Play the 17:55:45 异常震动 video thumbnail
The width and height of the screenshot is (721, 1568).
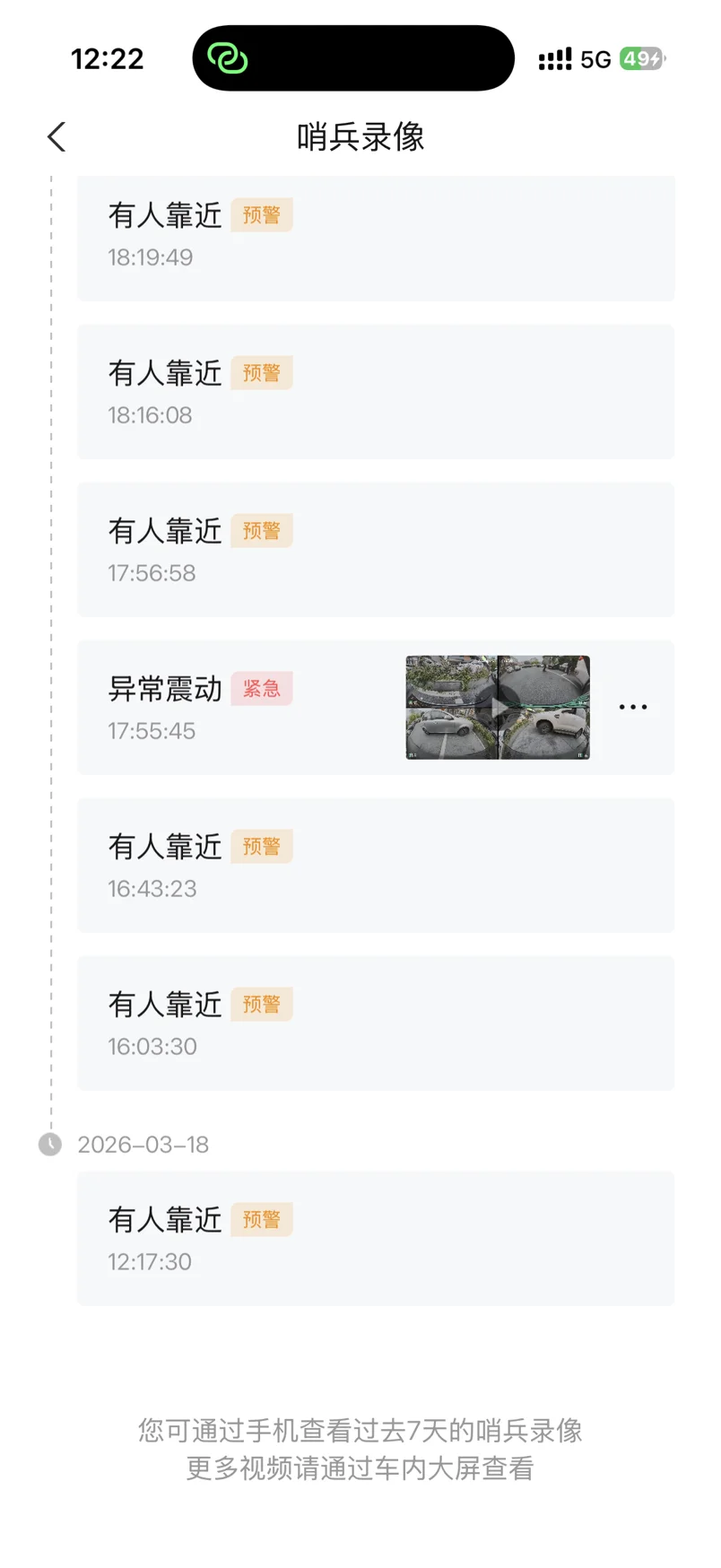pos(498,708)
